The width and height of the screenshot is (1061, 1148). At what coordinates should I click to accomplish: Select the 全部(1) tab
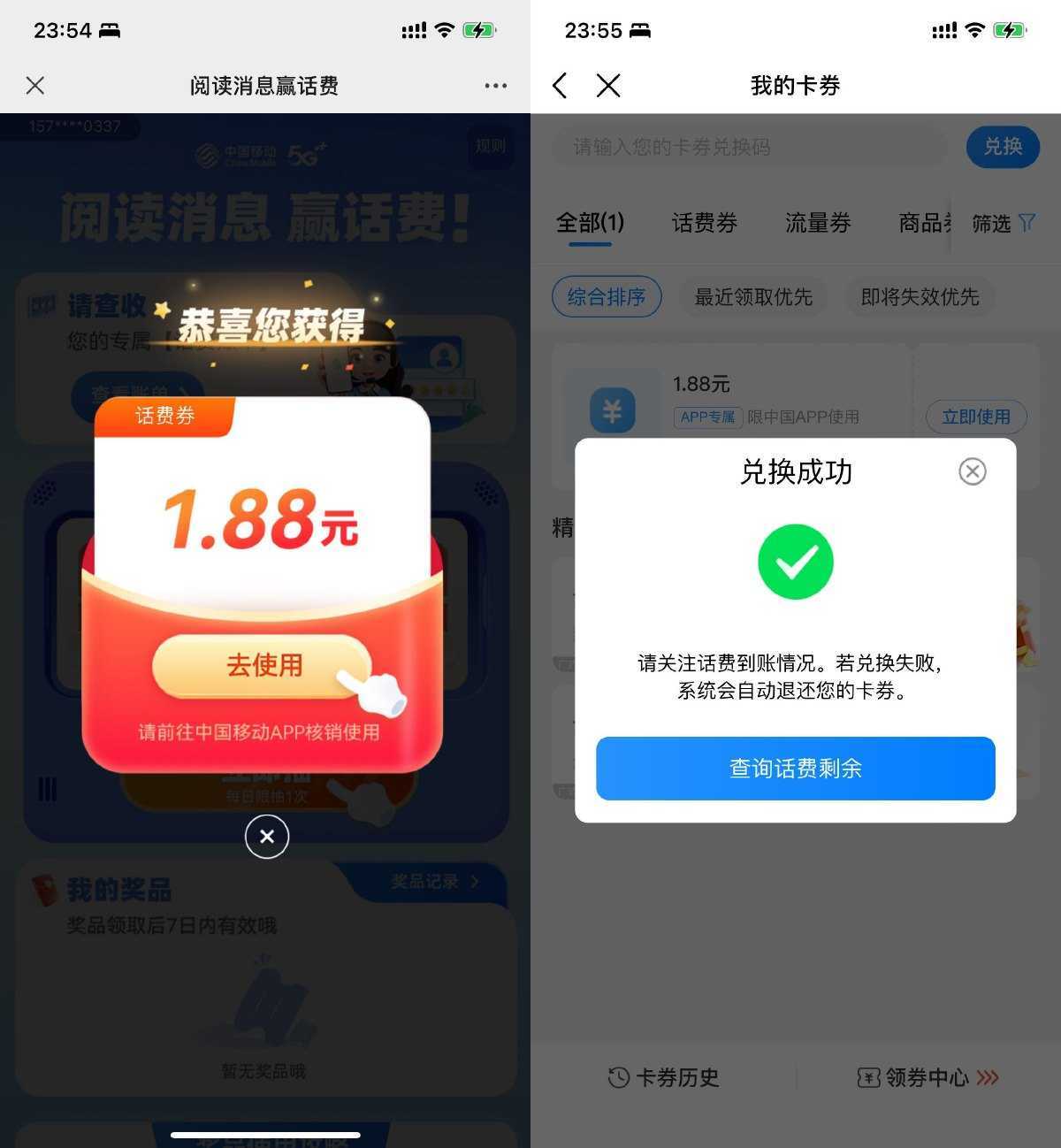tap(590, 223)
